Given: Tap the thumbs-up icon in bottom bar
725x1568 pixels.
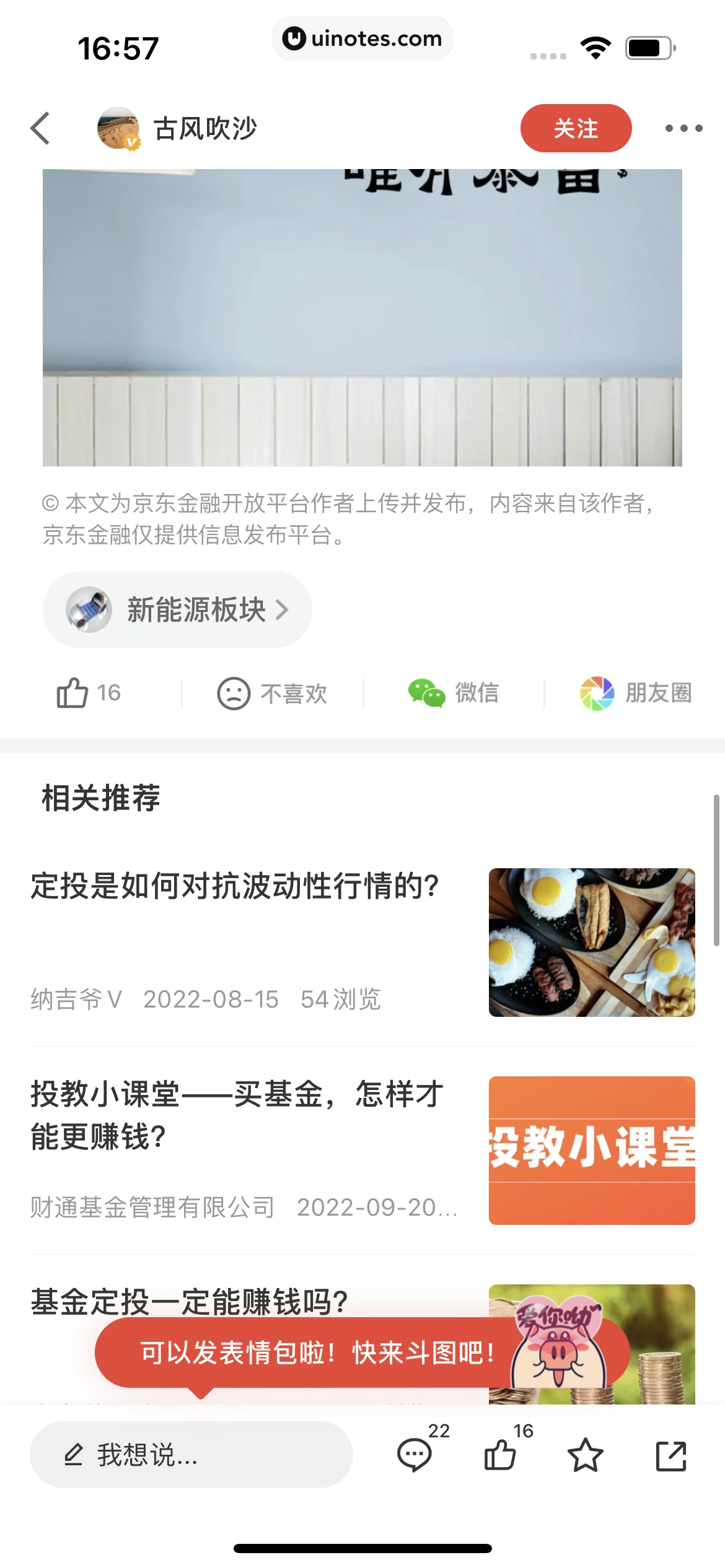Looking at the screenshot, I should (x=501, y=1454).
